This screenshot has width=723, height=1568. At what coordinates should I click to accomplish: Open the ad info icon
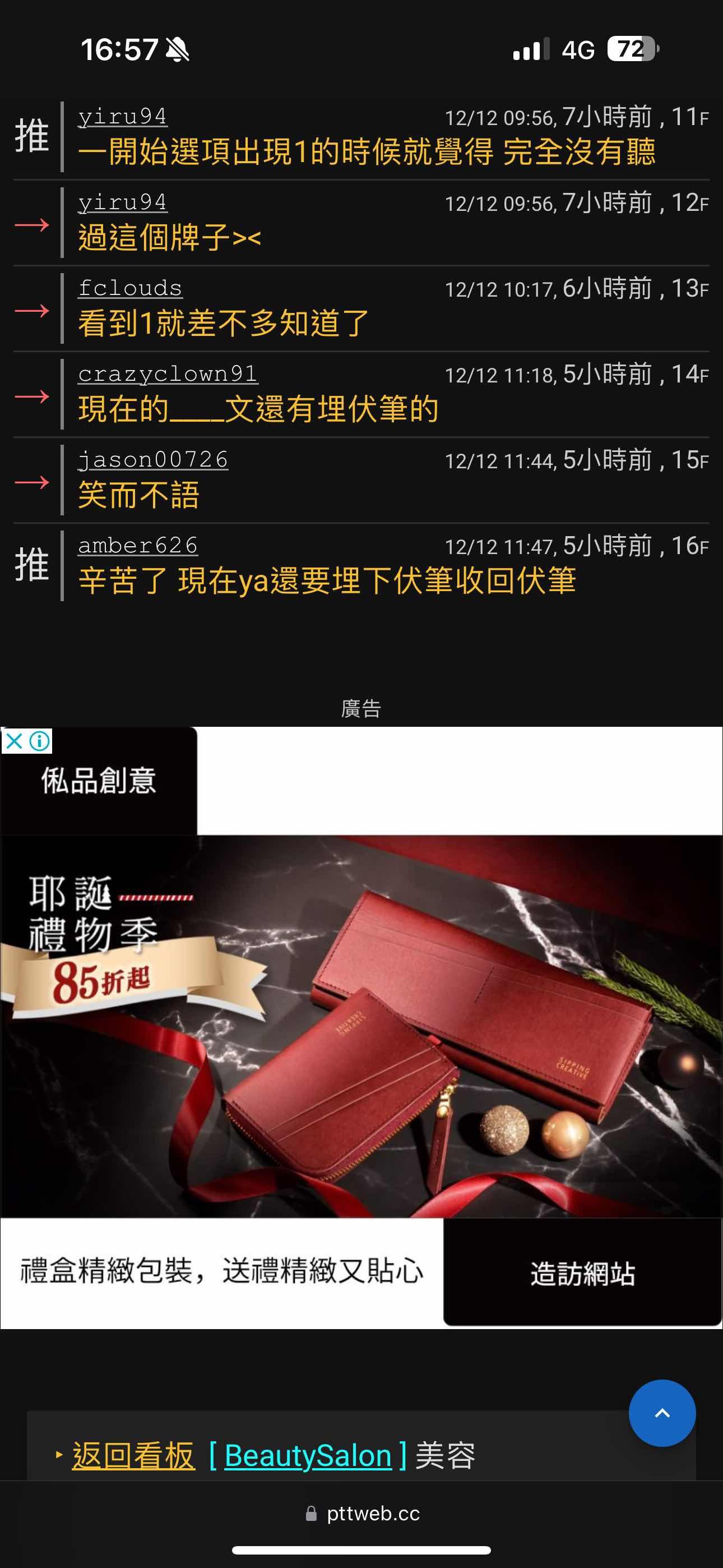click(x=40, y=741)
